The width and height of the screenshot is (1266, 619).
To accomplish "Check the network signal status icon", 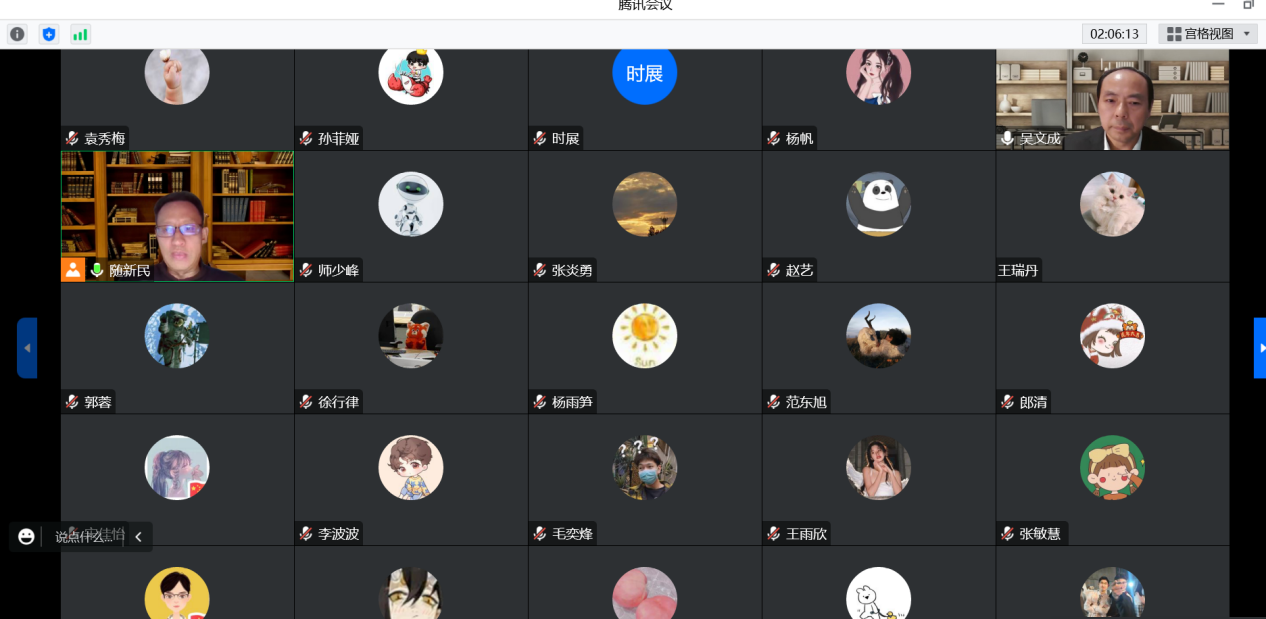I will click(x=80, y=34).
